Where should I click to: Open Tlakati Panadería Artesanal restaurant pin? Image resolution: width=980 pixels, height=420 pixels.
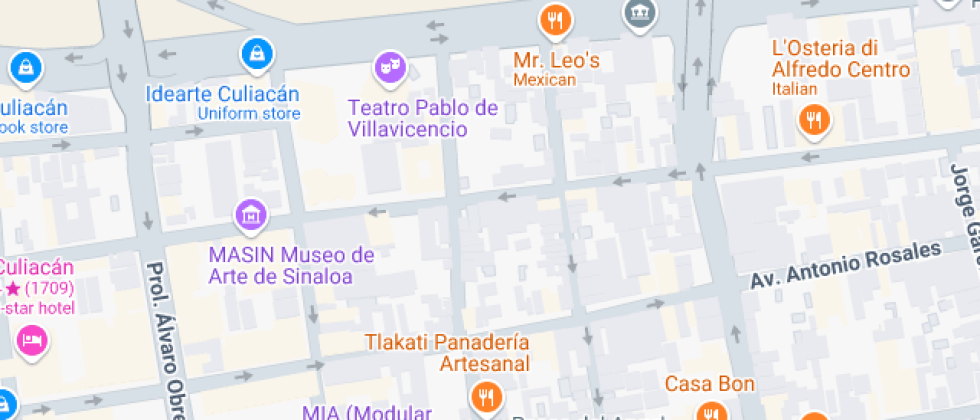pos(486,396)
